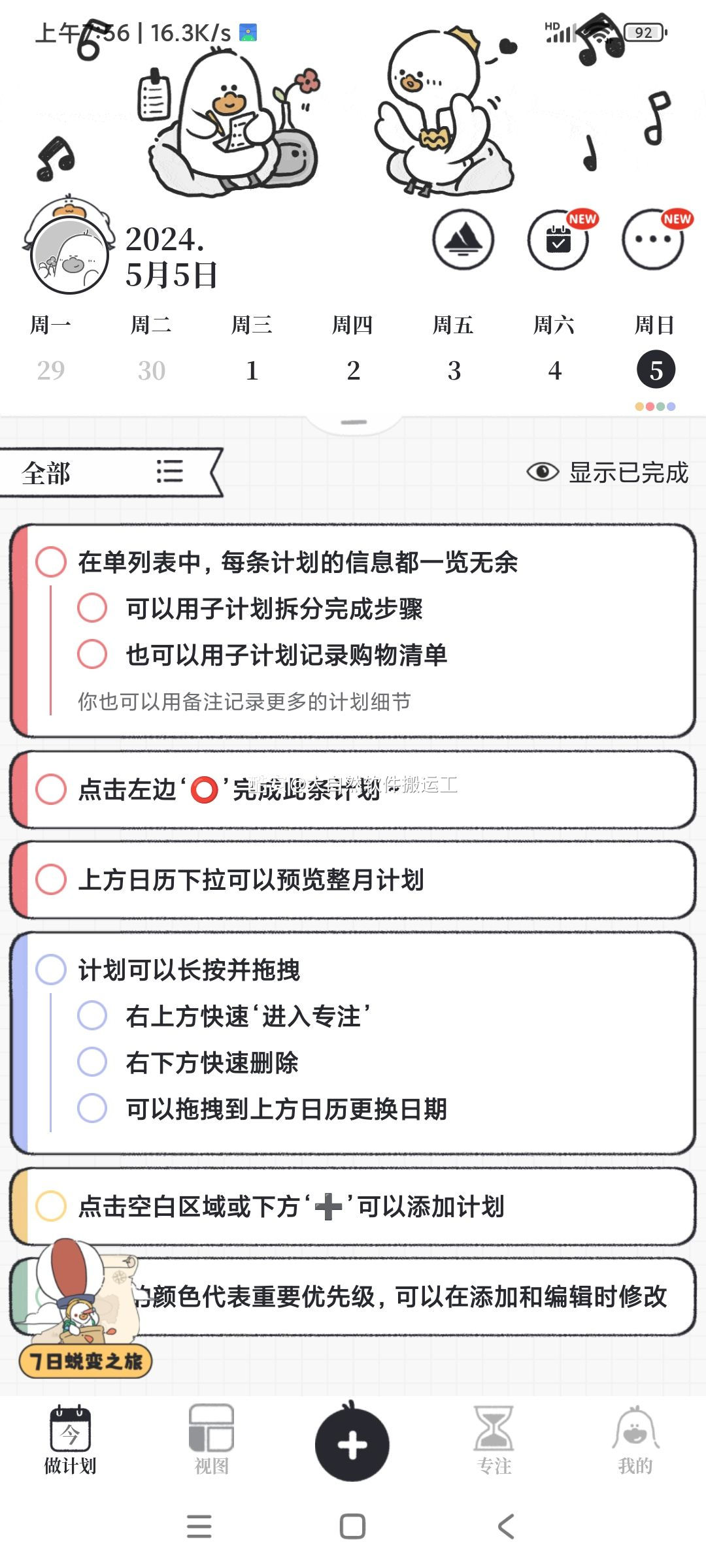The height and width of the screenshot is (1568, 706).
Task: Toggle 显示已完成 visibility
Action: [608, 472]
